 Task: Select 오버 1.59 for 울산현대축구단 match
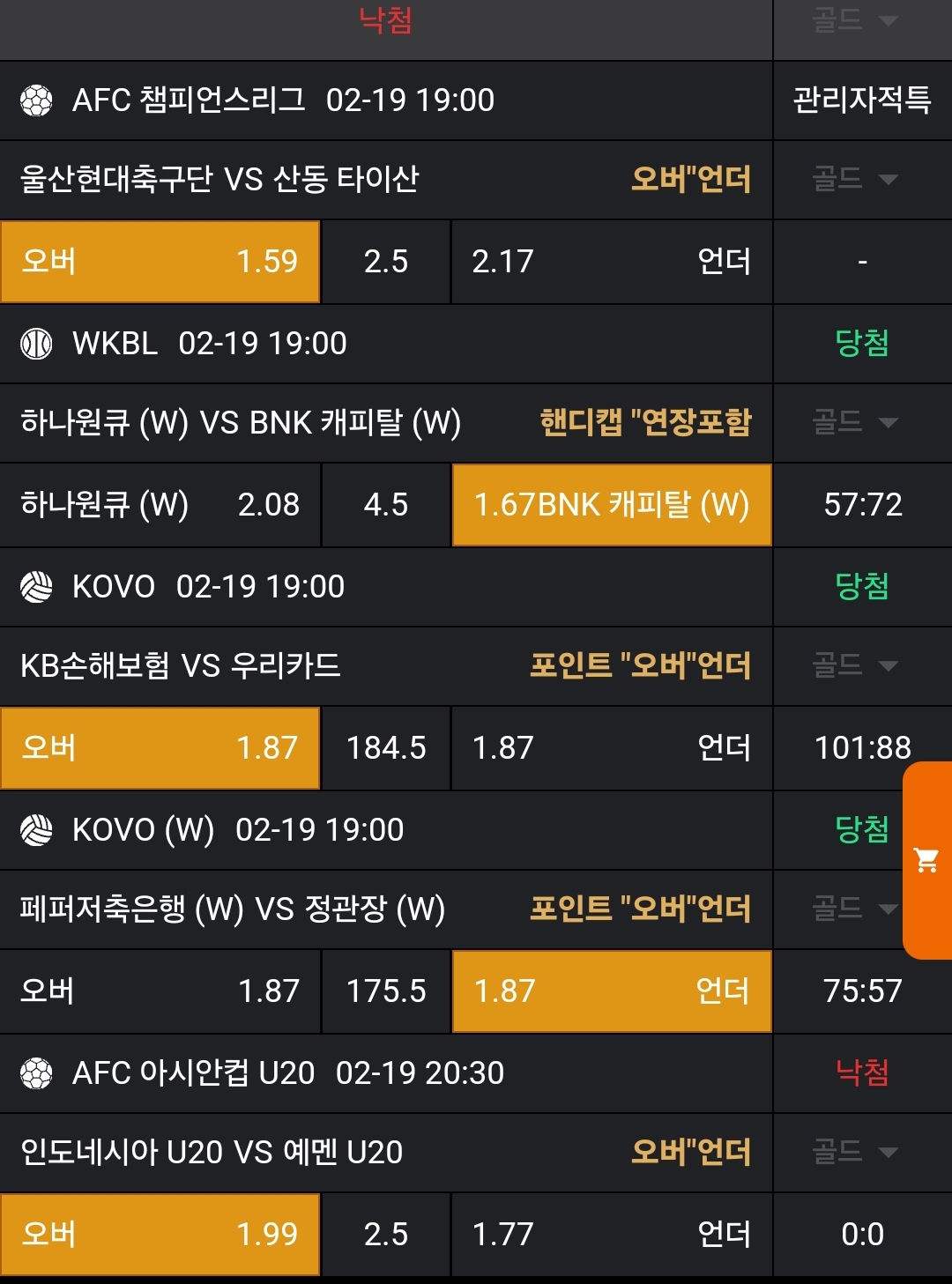coord(160,262)
